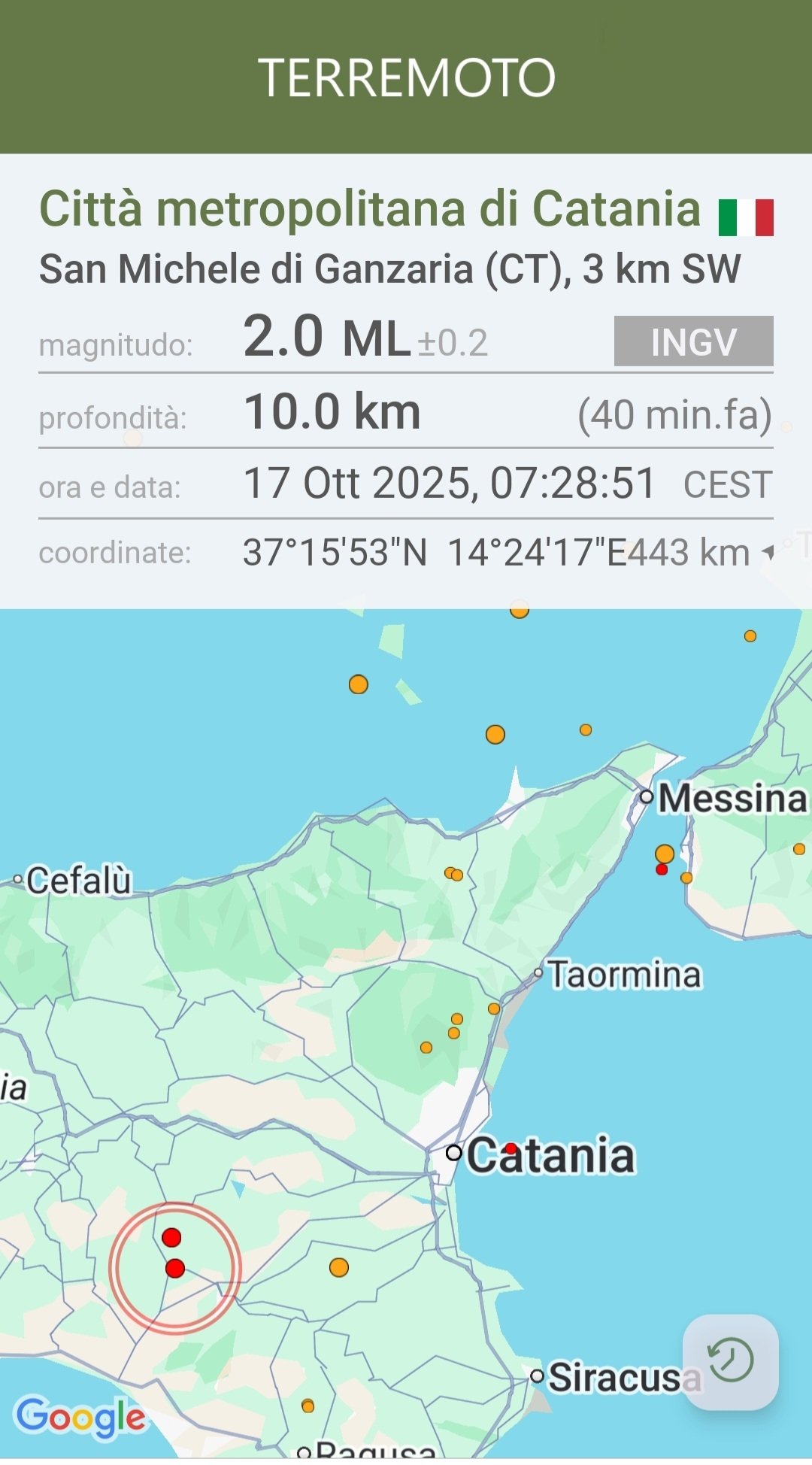Open the earthquake history button
812x1465 pixels.
point(731,1361)
